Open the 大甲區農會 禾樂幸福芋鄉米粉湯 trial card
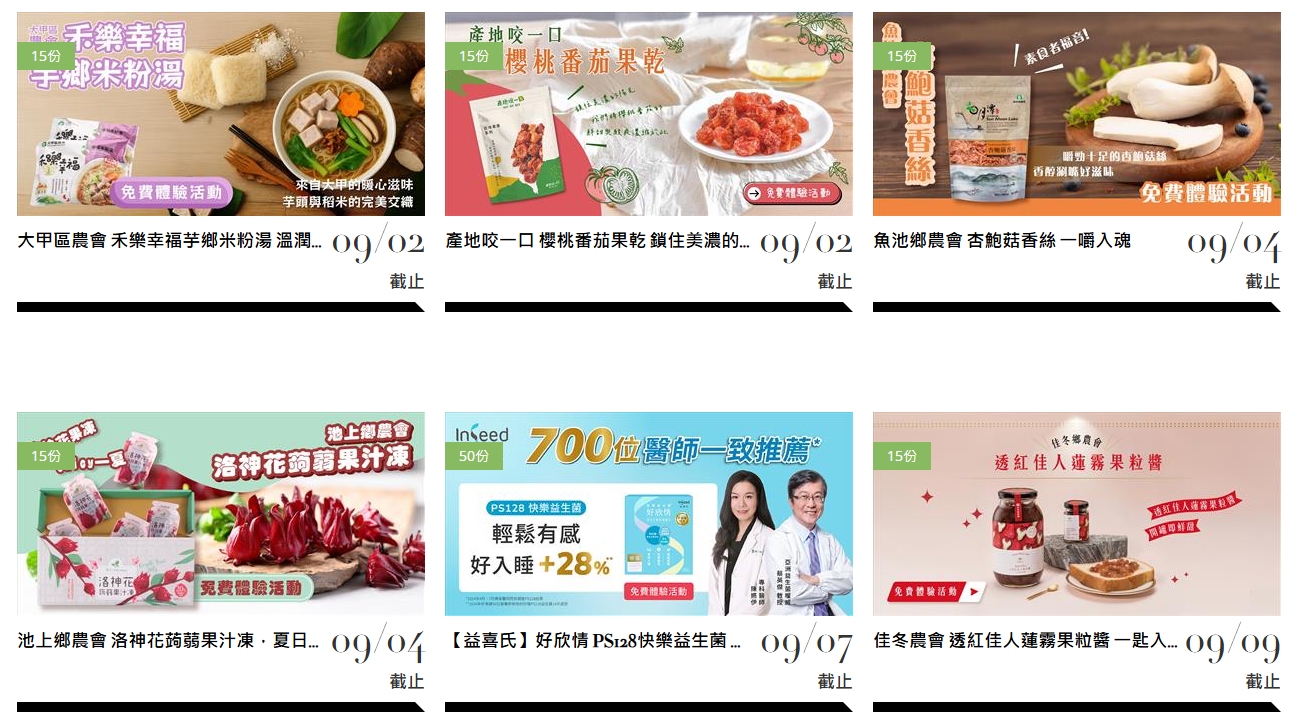 tap(220, 115)
